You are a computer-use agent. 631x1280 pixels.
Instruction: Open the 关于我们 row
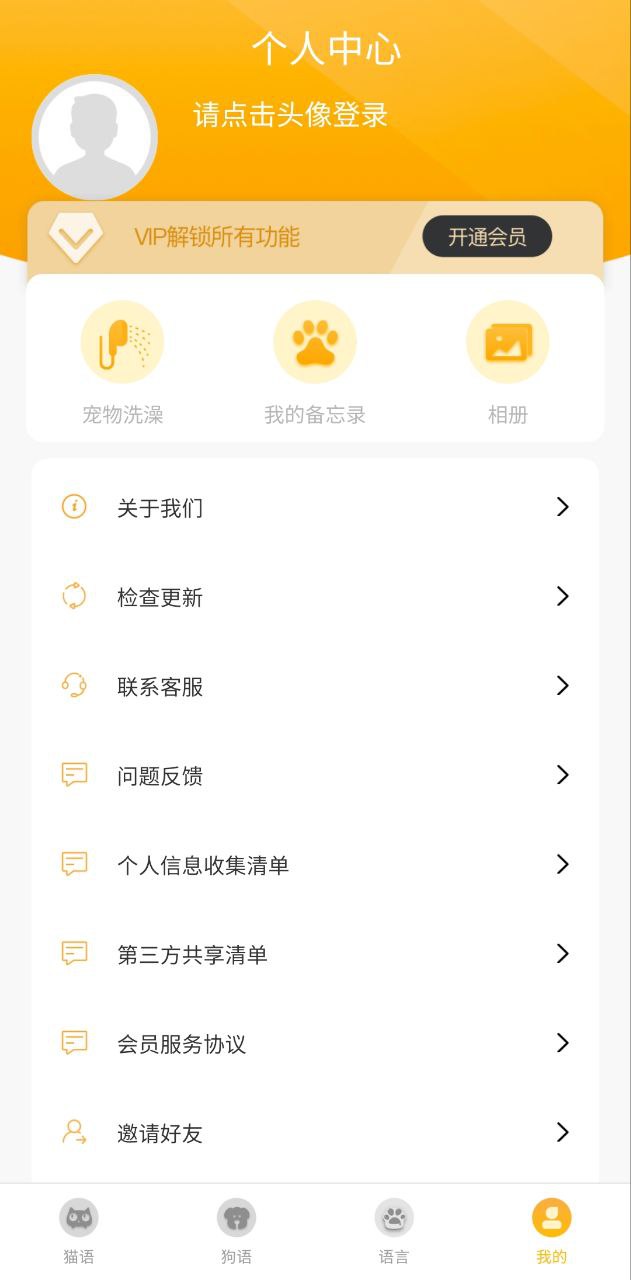coord(315,507)
